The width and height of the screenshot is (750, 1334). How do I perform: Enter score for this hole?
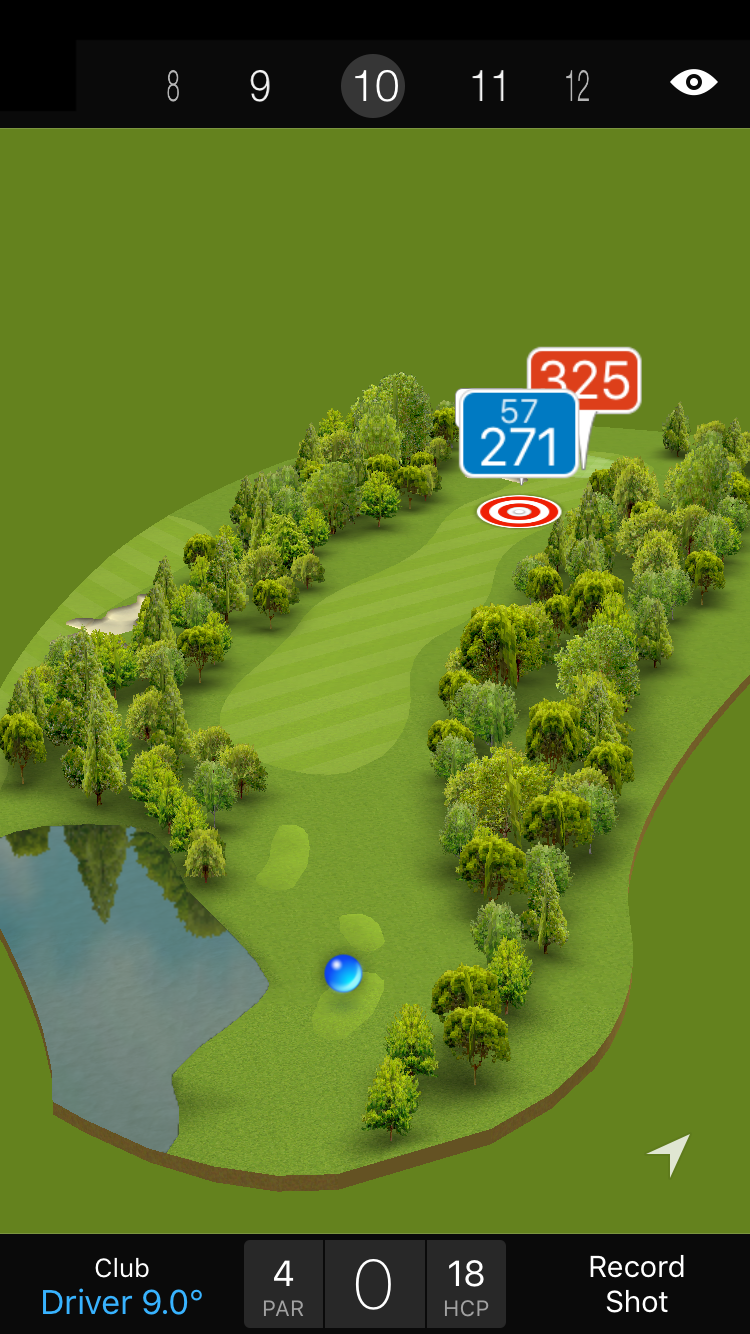point(374,1285)
